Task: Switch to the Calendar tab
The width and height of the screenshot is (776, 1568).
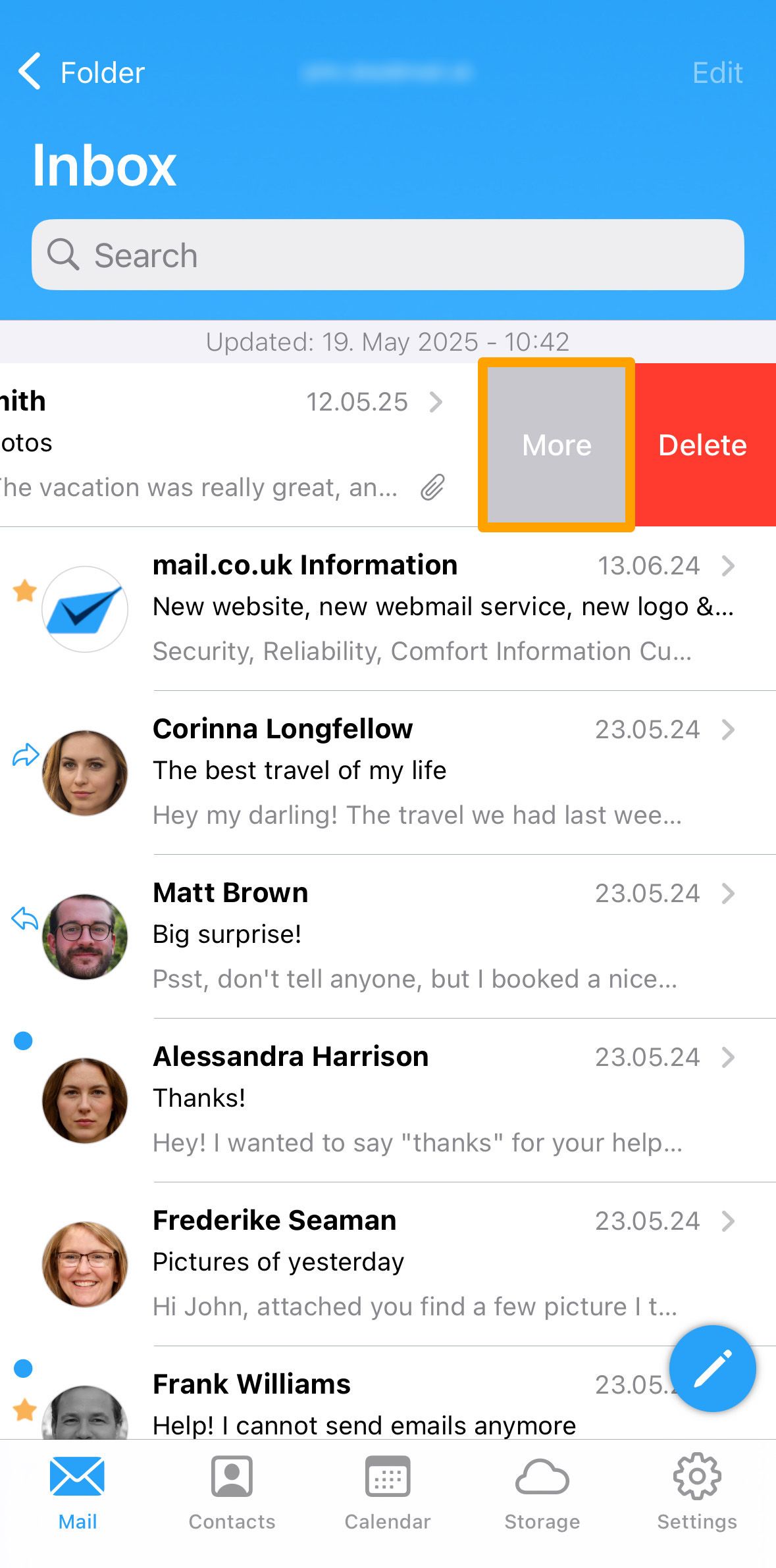Action: click(x=388, y=1492)
